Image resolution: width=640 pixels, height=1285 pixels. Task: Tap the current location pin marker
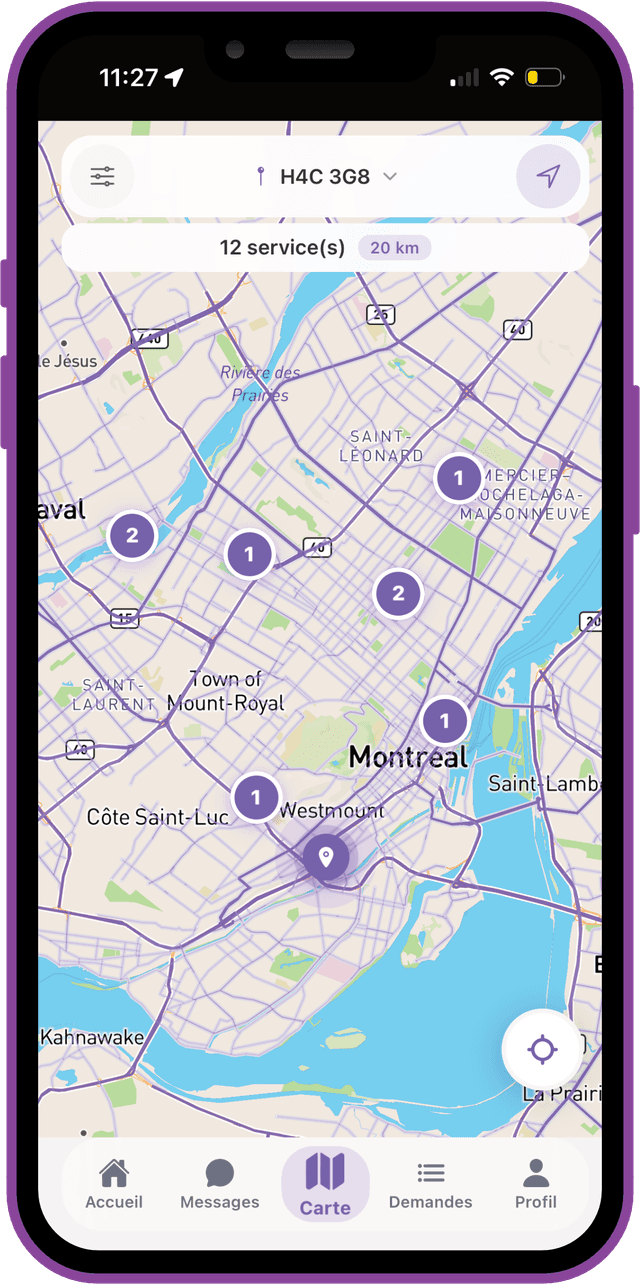[325, 857]
